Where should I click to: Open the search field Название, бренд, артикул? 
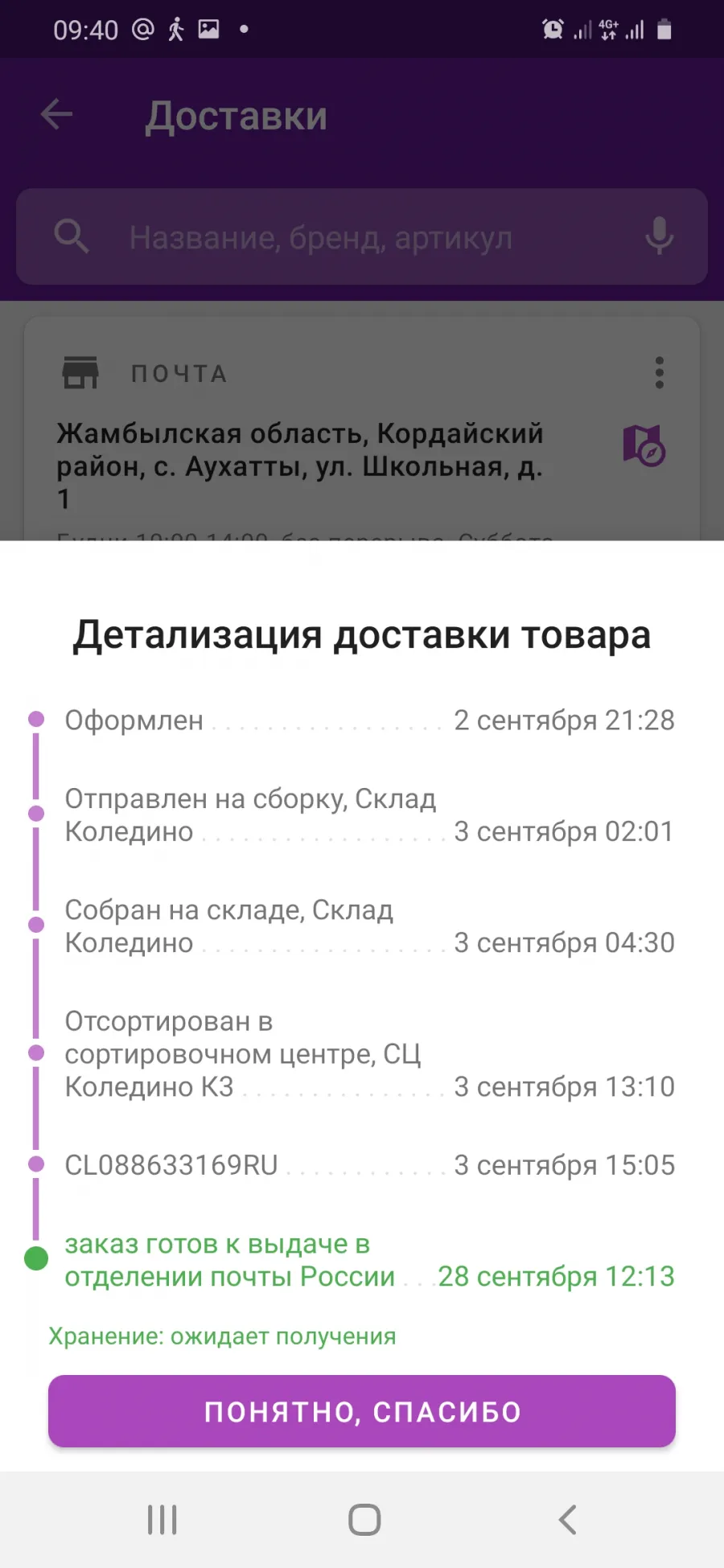click(362, 237)
